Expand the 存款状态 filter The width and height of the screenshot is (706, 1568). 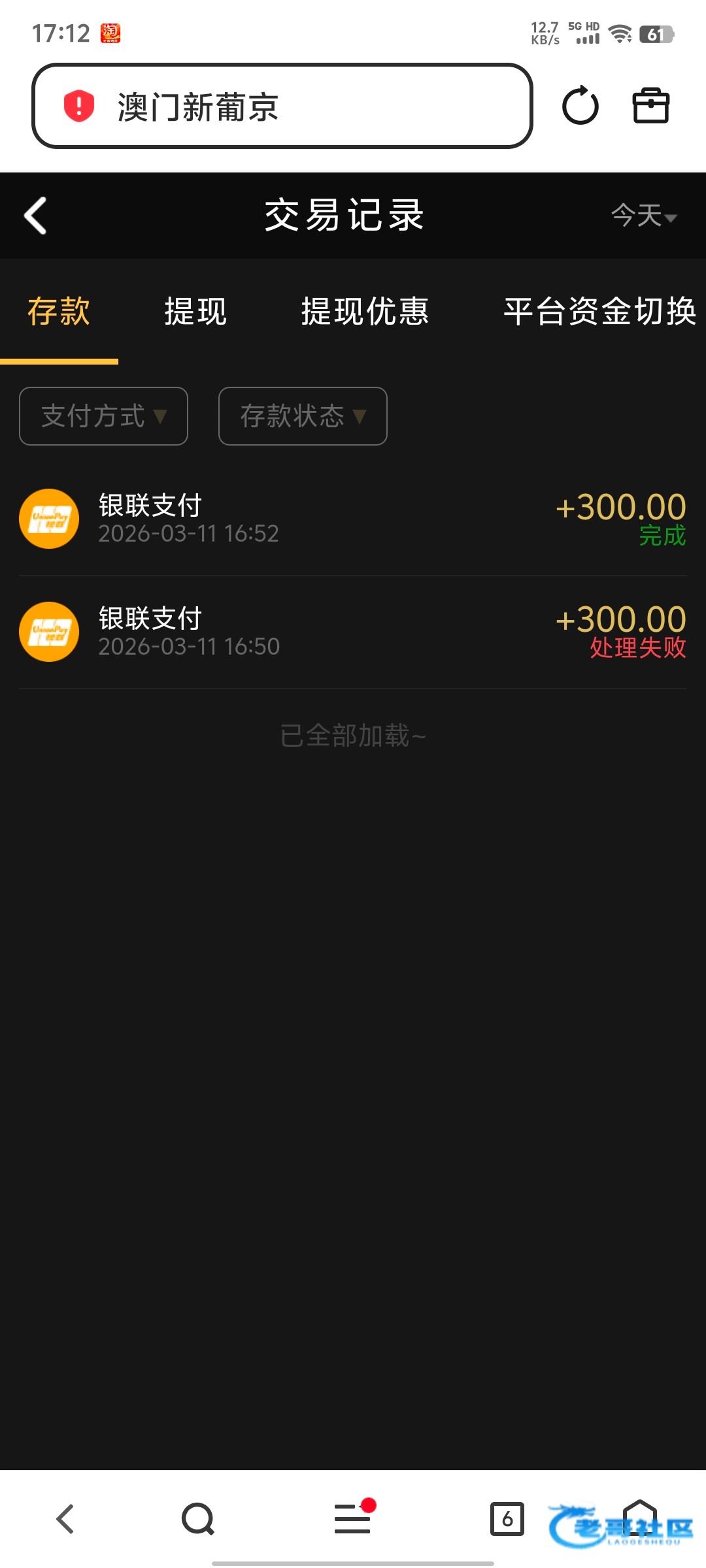pyautogui.click(x=303, y=416)
